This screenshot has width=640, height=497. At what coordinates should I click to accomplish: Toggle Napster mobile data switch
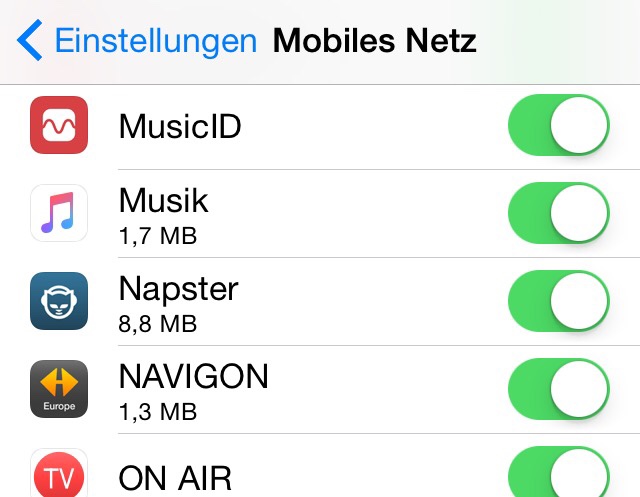click(559, 301)
